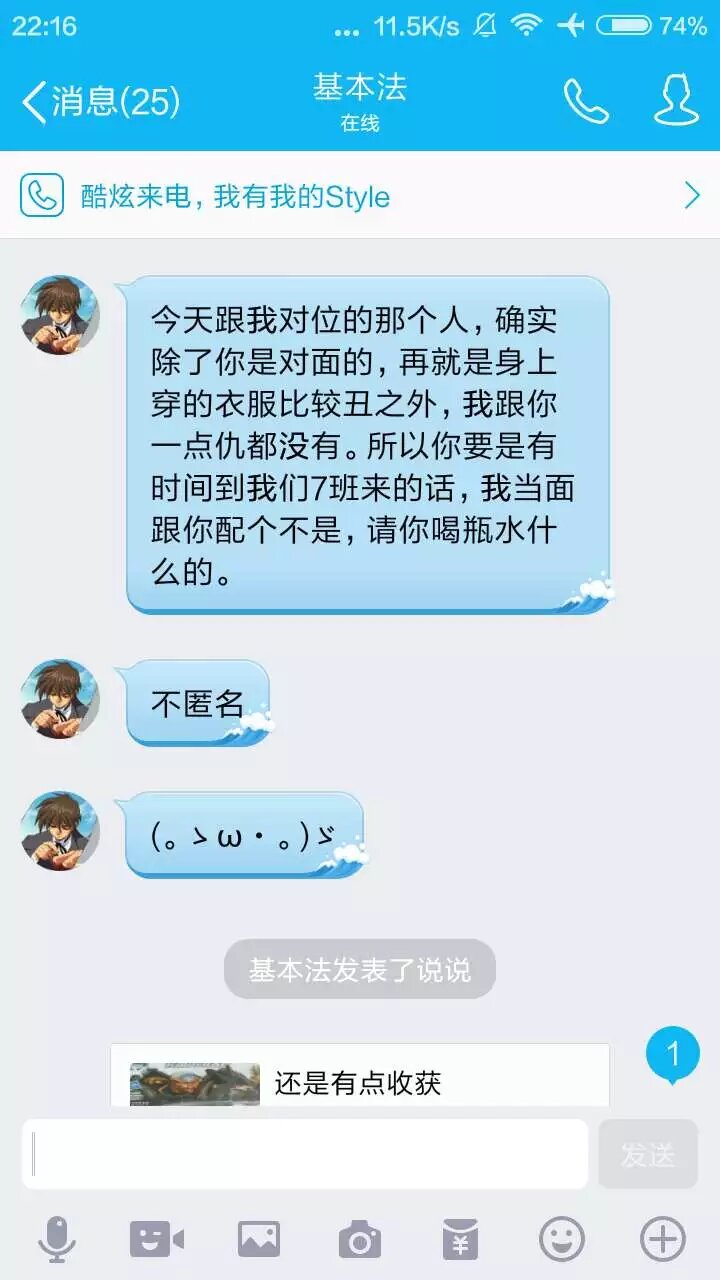Open the camera to take a photo
Screen dimensions: 720x1280
point(360,1240)
